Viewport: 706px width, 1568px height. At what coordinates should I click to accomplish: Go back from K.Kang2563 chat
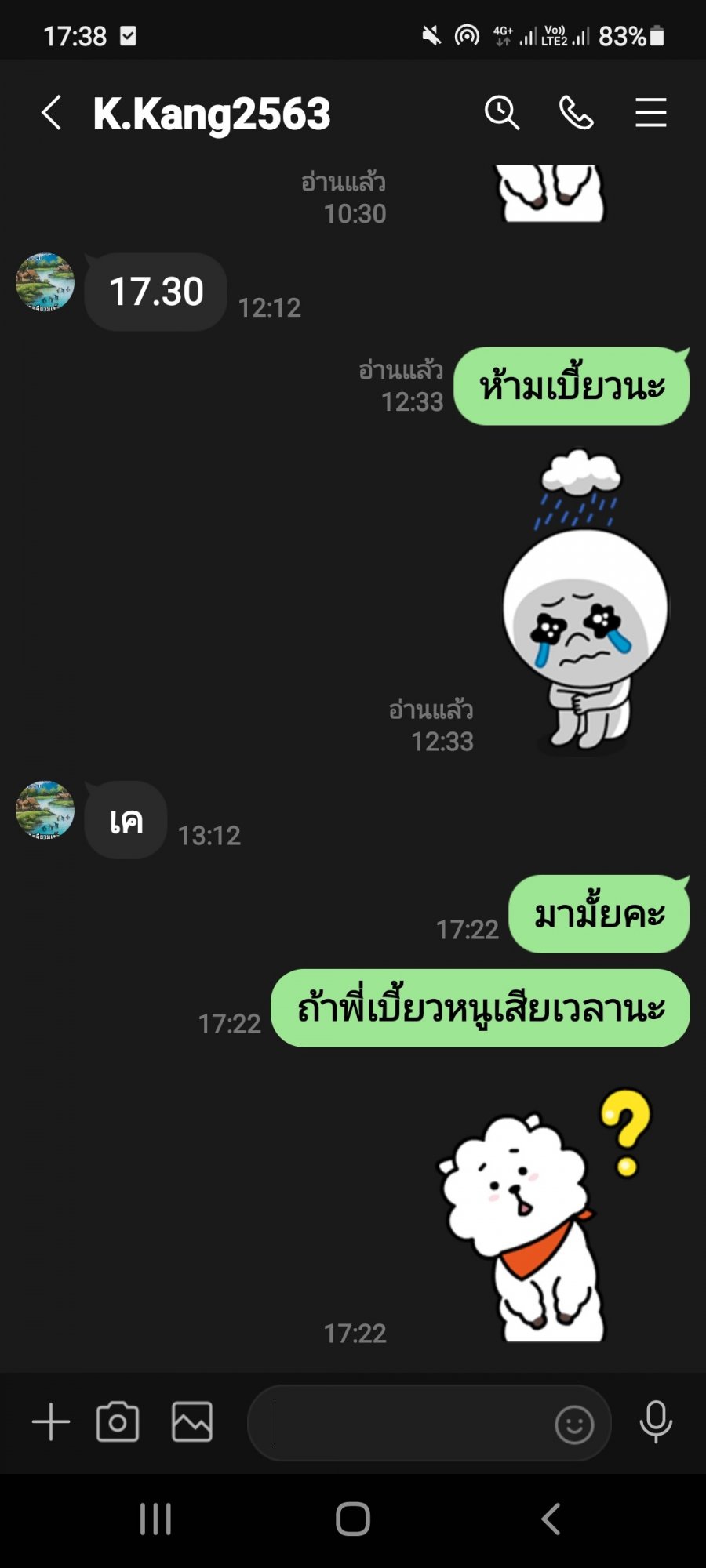(52, 113)
